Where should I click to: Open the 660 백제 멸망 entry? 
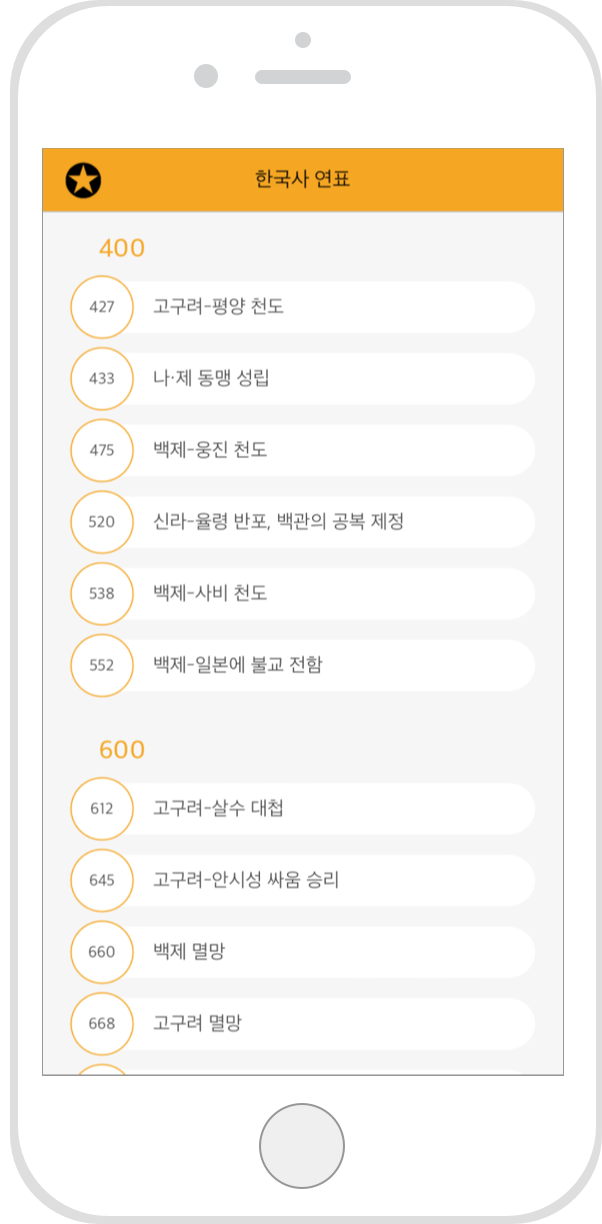point(303,952)
